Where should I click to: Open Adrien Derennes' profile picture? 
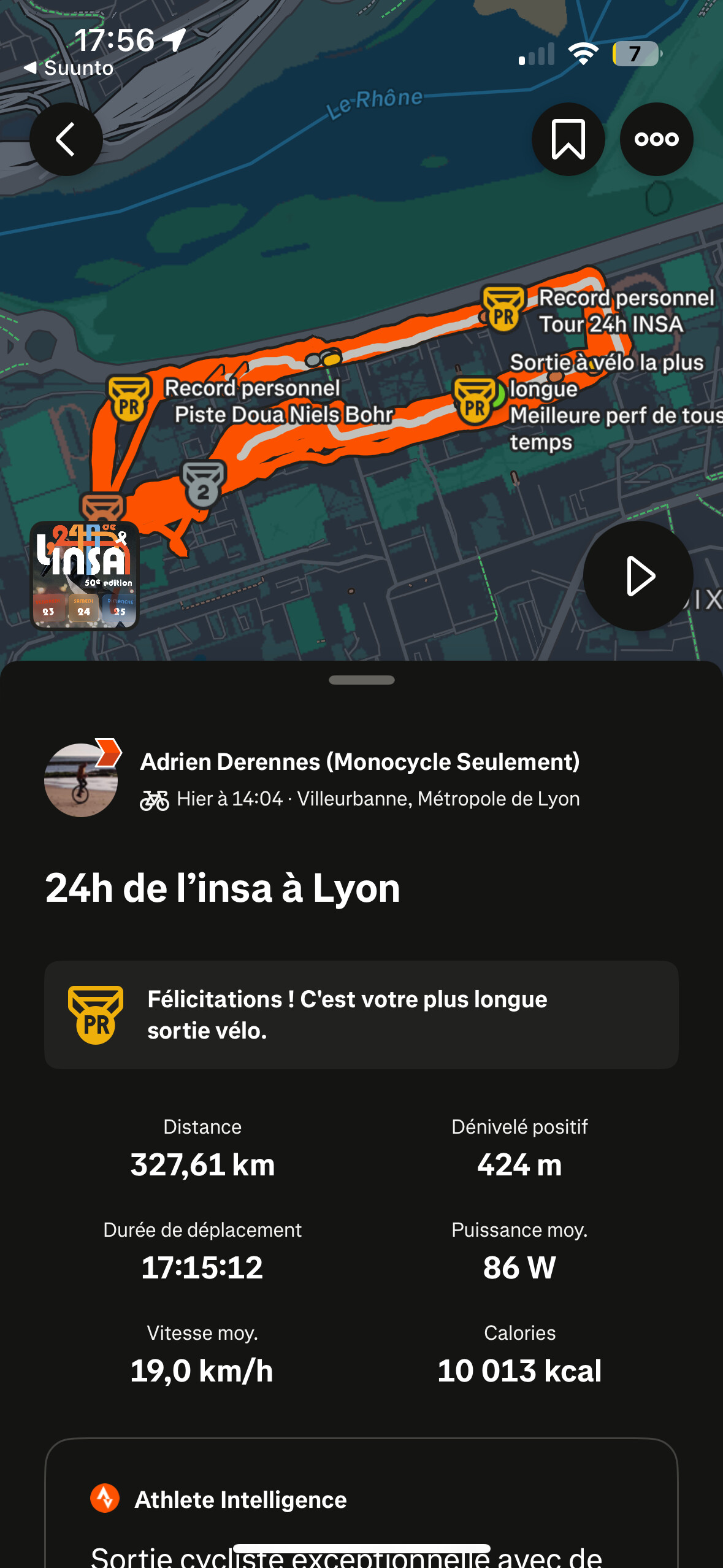tap(81, 780)
